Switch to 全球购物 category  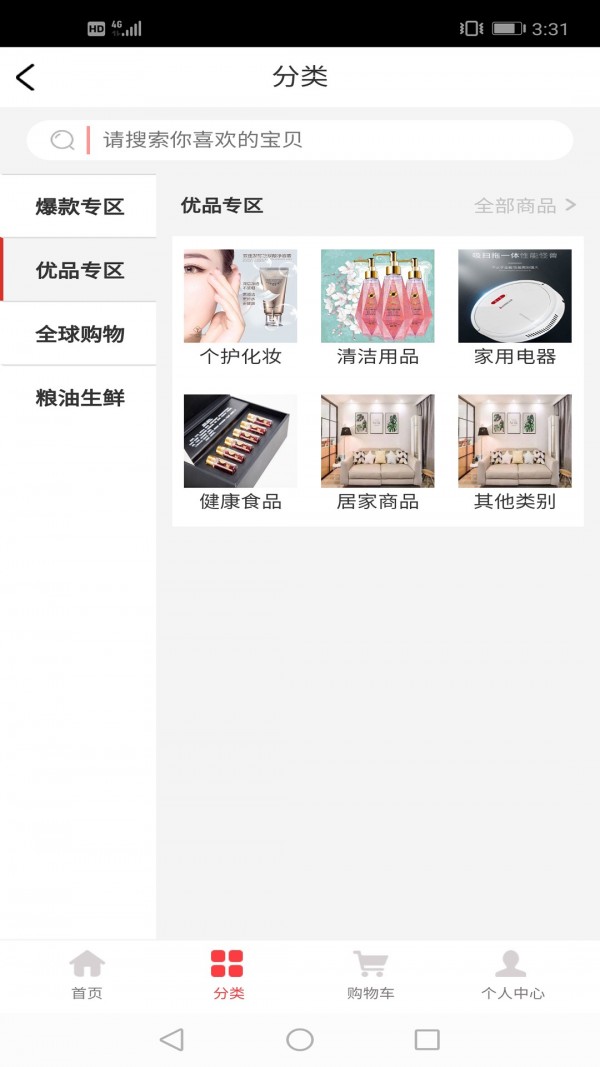click(x=79, y=334)
